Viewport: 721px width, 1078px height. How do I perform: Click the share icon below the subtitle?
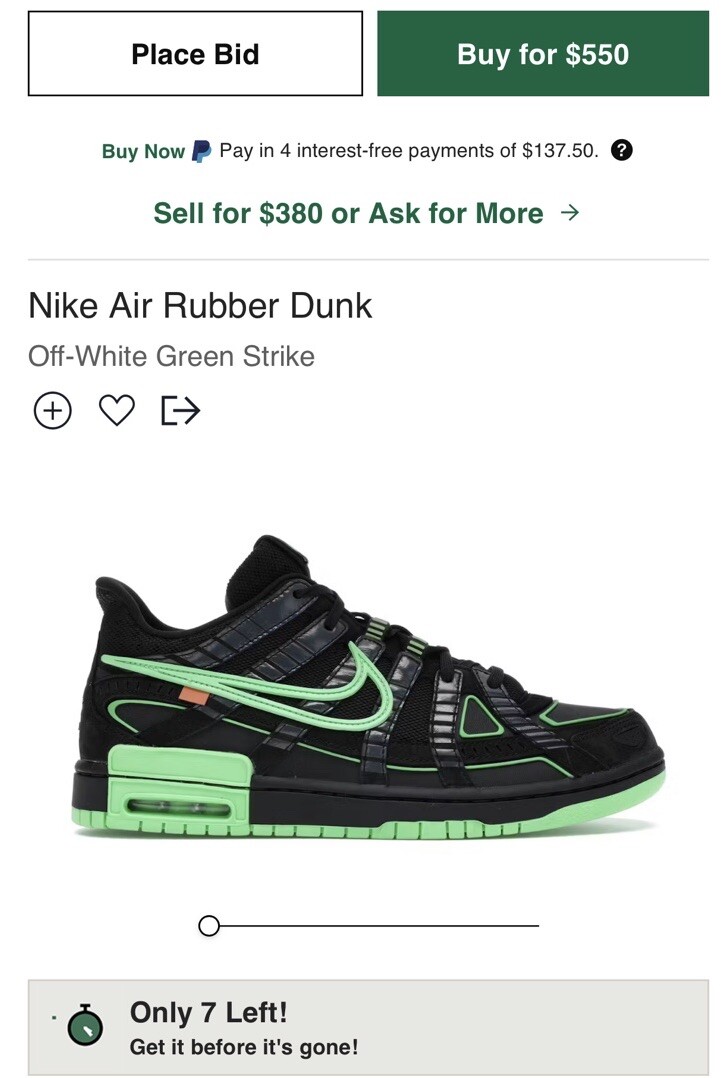pyautogui.click(x=181, y=409)
